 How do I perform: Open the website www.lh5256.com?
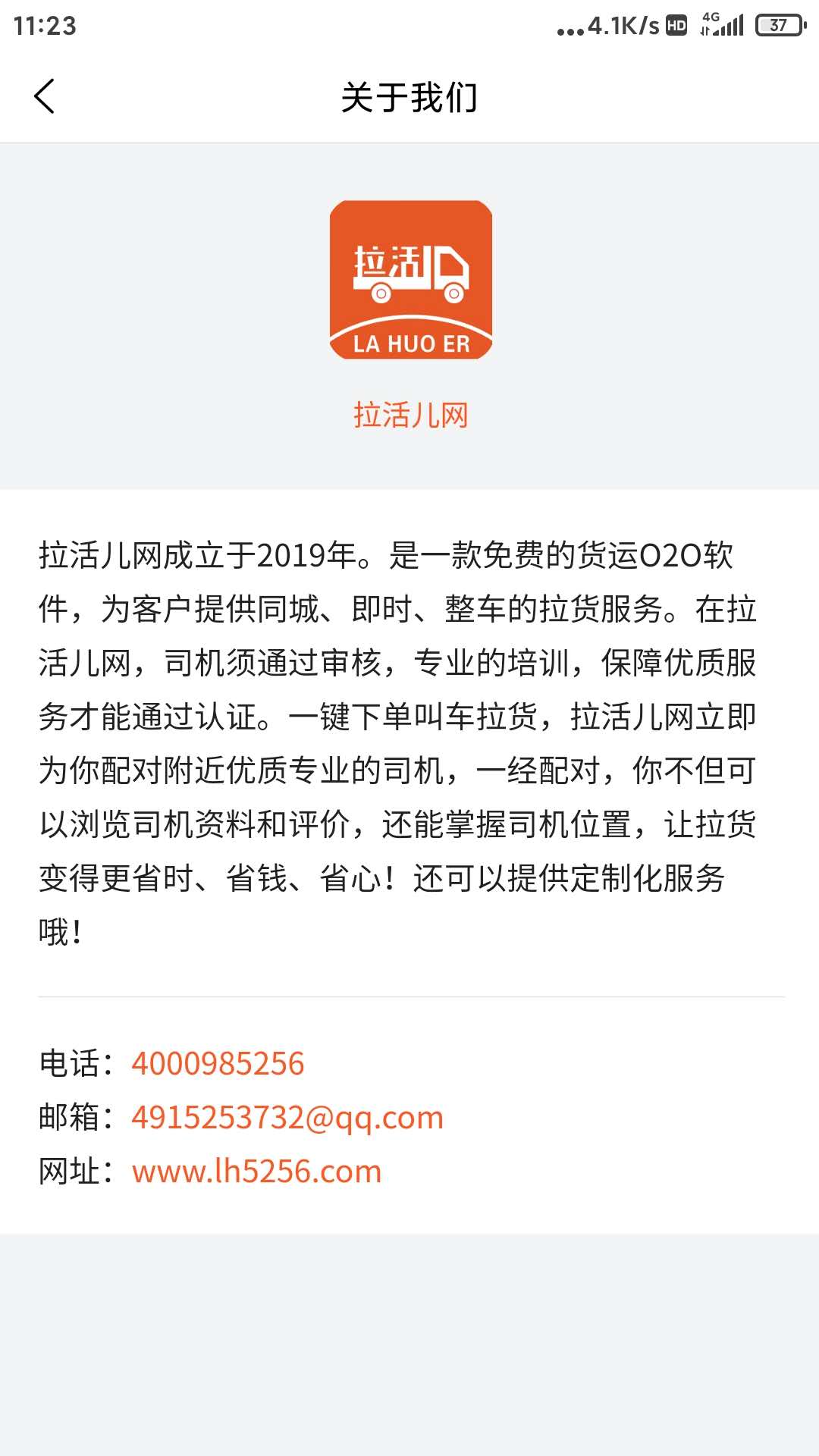(x=256, y=1171)
